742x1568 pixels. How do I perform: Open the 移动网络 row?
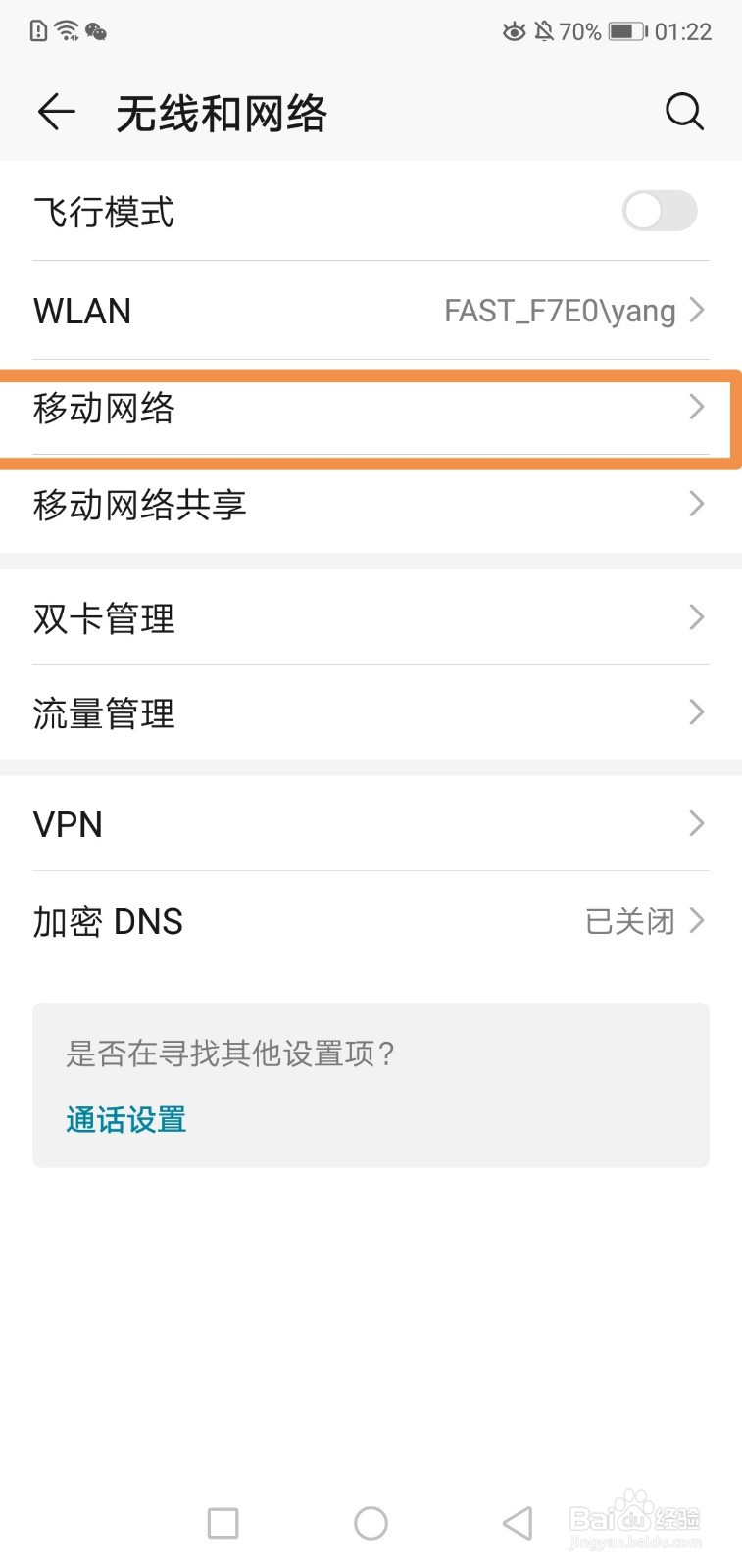tap(371, 408)
